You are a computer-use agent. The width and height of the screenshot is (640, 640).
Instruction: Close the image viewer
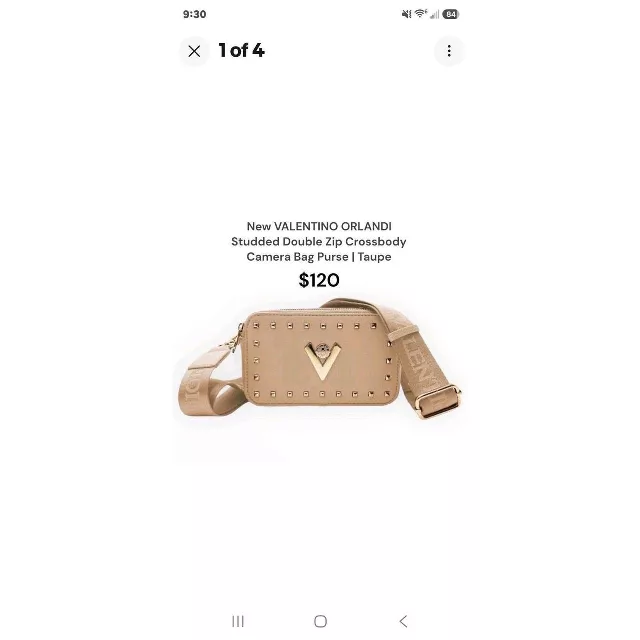194,51
